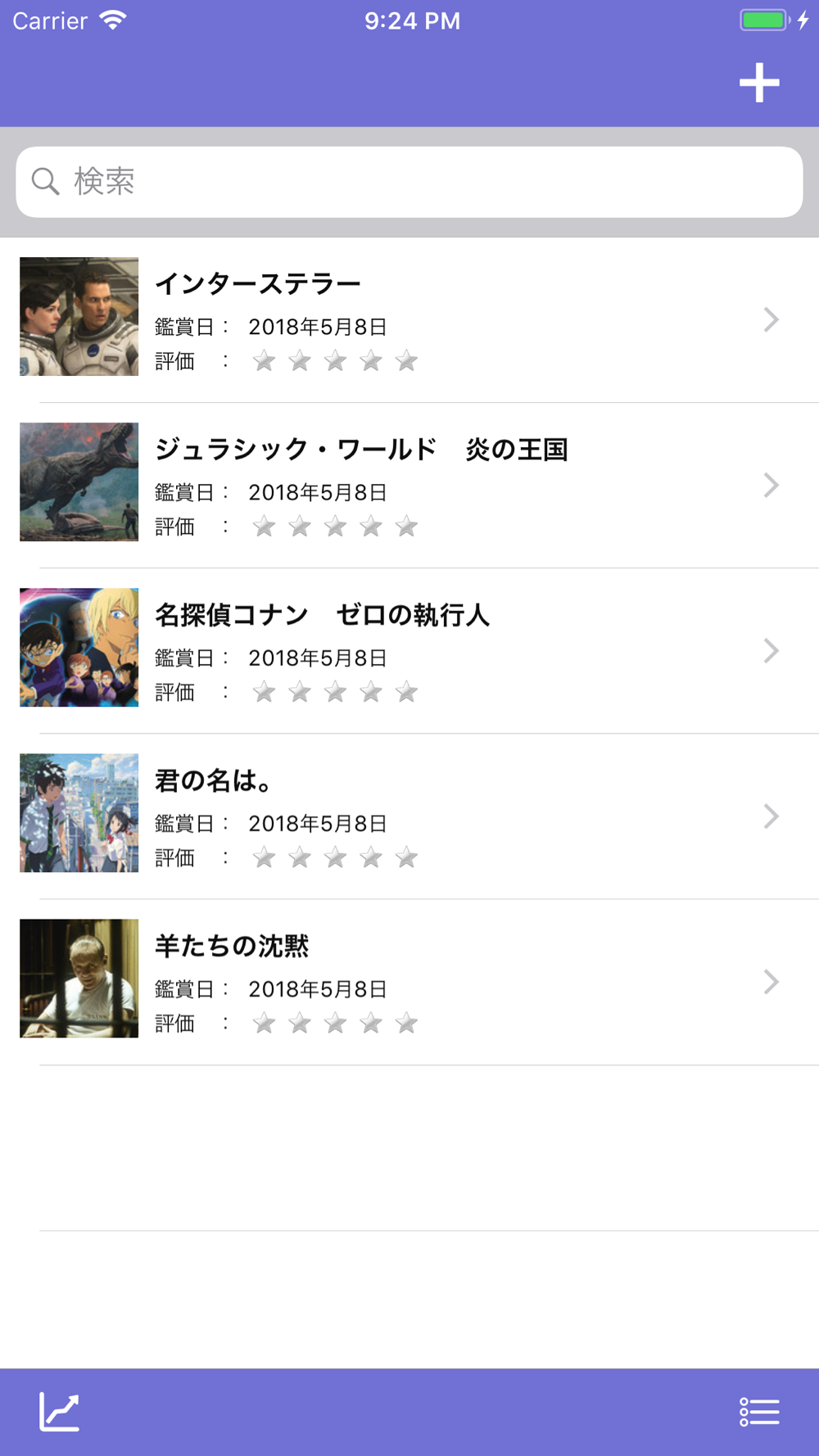819x1456 pixels.
Task: Open ジュラシック・ワールド 炎の王国 entry
Action: 409,485
